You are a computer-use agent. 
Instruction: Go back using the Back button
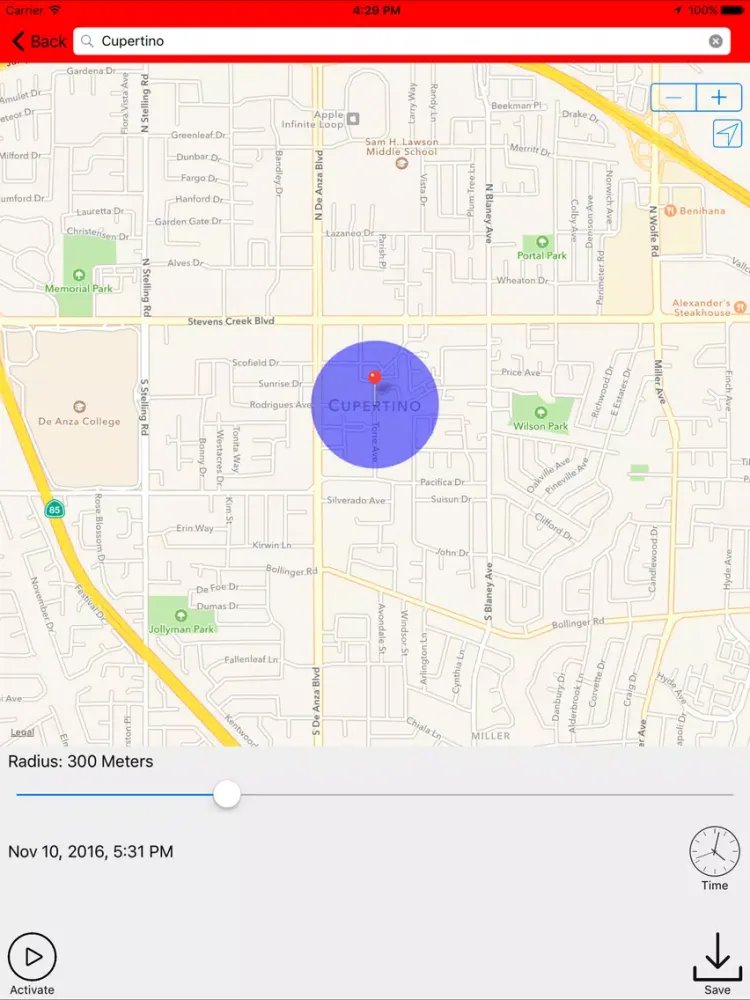(38, 41)
